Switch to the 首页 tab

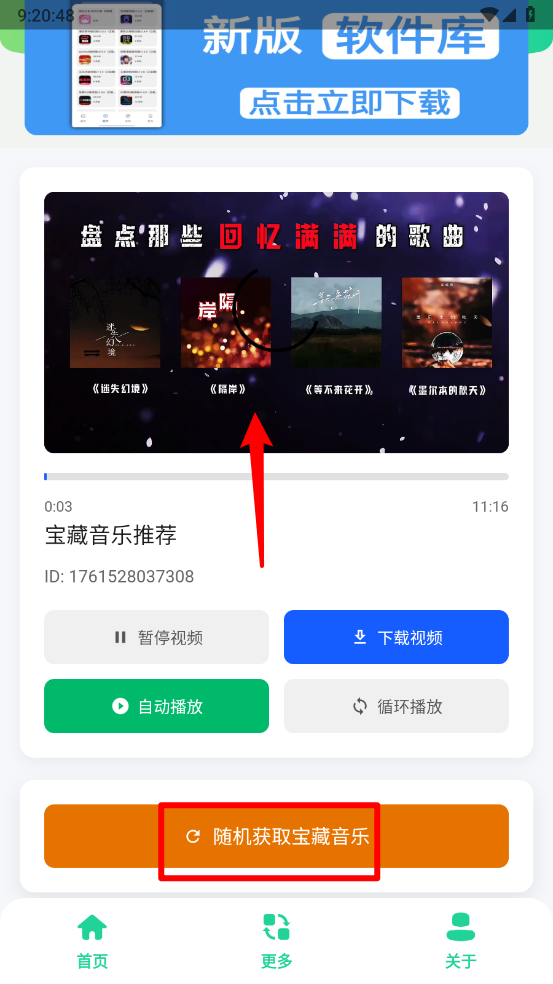[x=92, y=941]
